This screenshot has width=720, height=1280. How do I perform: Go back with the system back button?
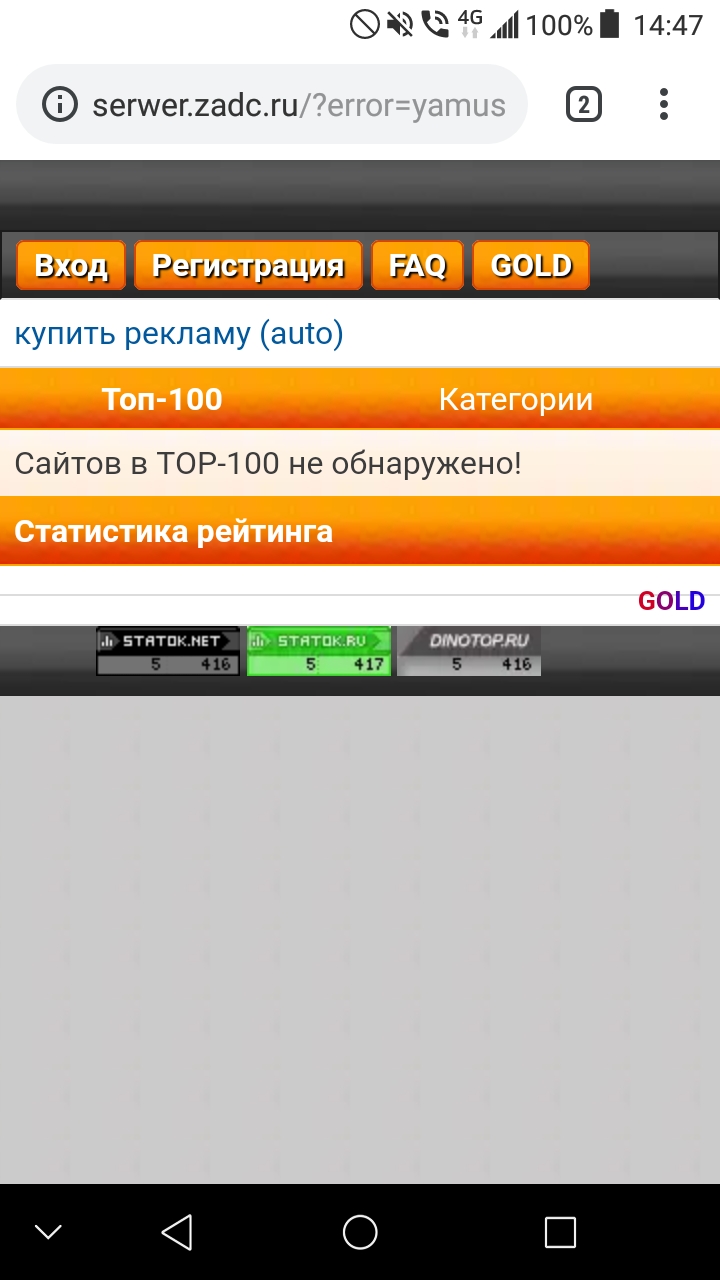pyautogui.click(x=177, y=1232)
